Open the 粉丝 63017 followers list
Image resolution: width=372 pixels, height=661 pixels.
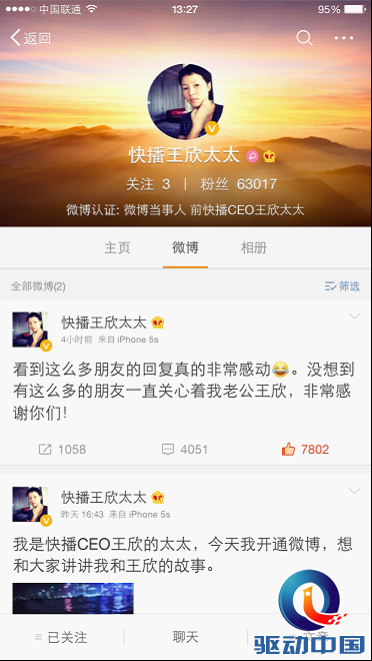coord(238,184)
